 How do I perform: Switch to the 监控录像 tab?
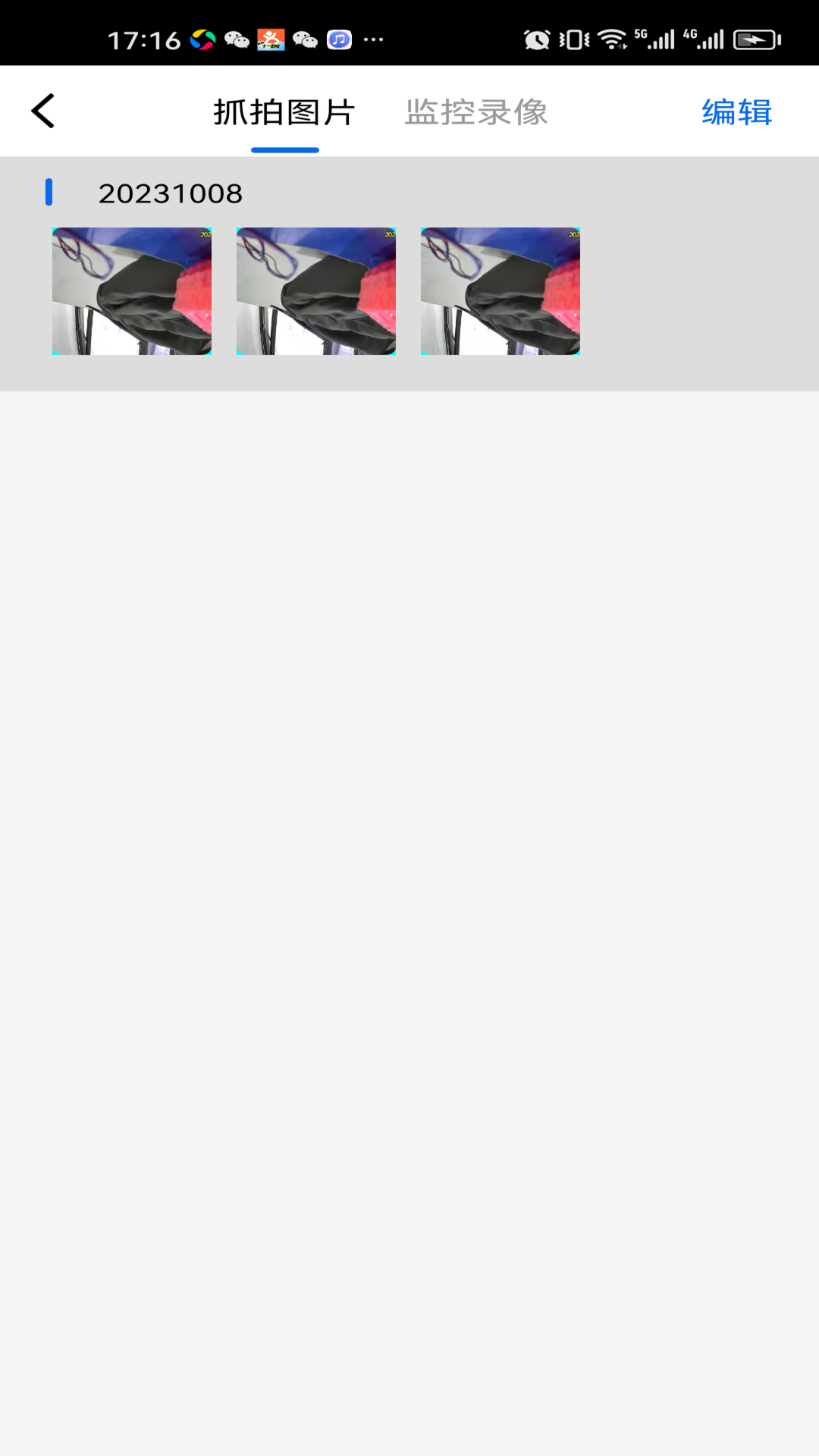(476, 112)
